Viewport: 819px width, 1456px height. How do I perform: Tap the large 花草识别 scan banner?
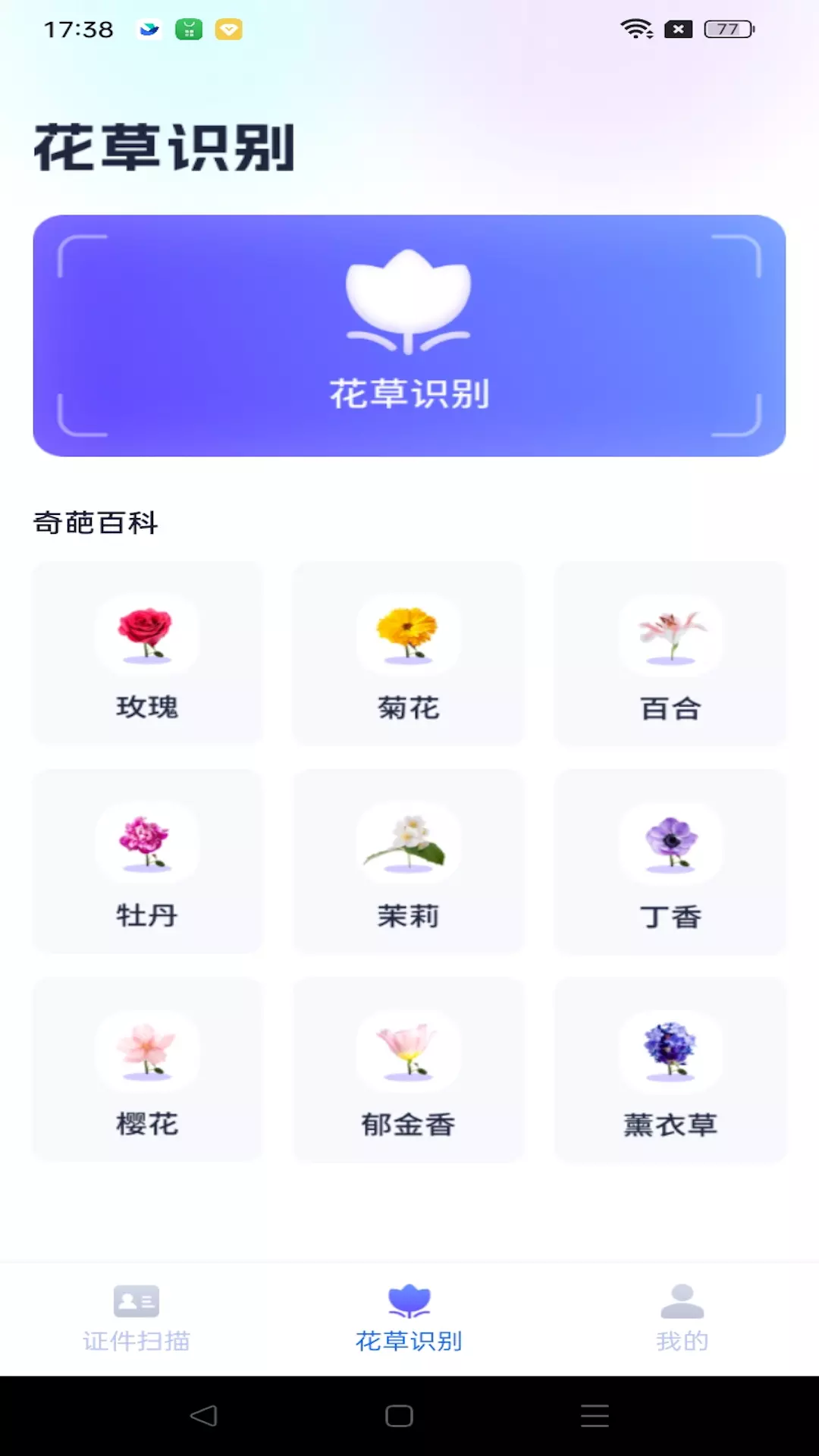pos(409,335)
